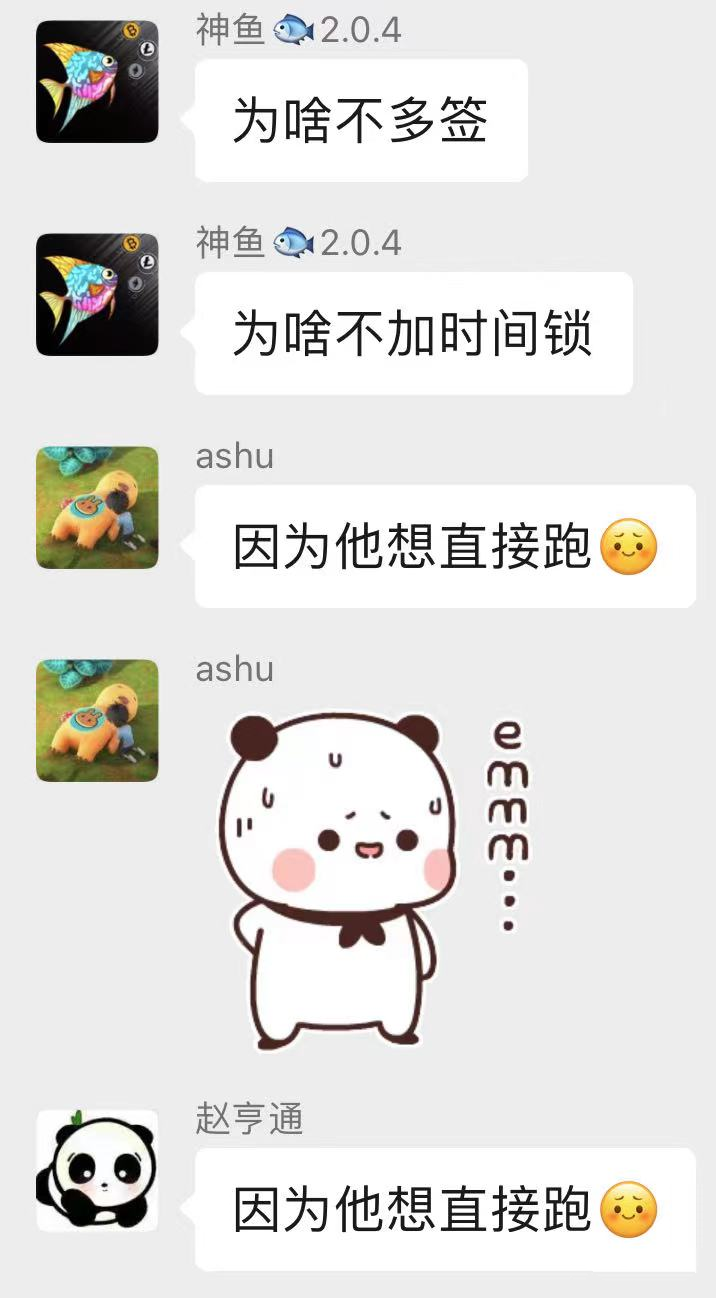The height and width of the screenshot is (1298, 716).
Task: View ashu's profile from the 因为他想直接跑 message
Action: coord(97,507)
